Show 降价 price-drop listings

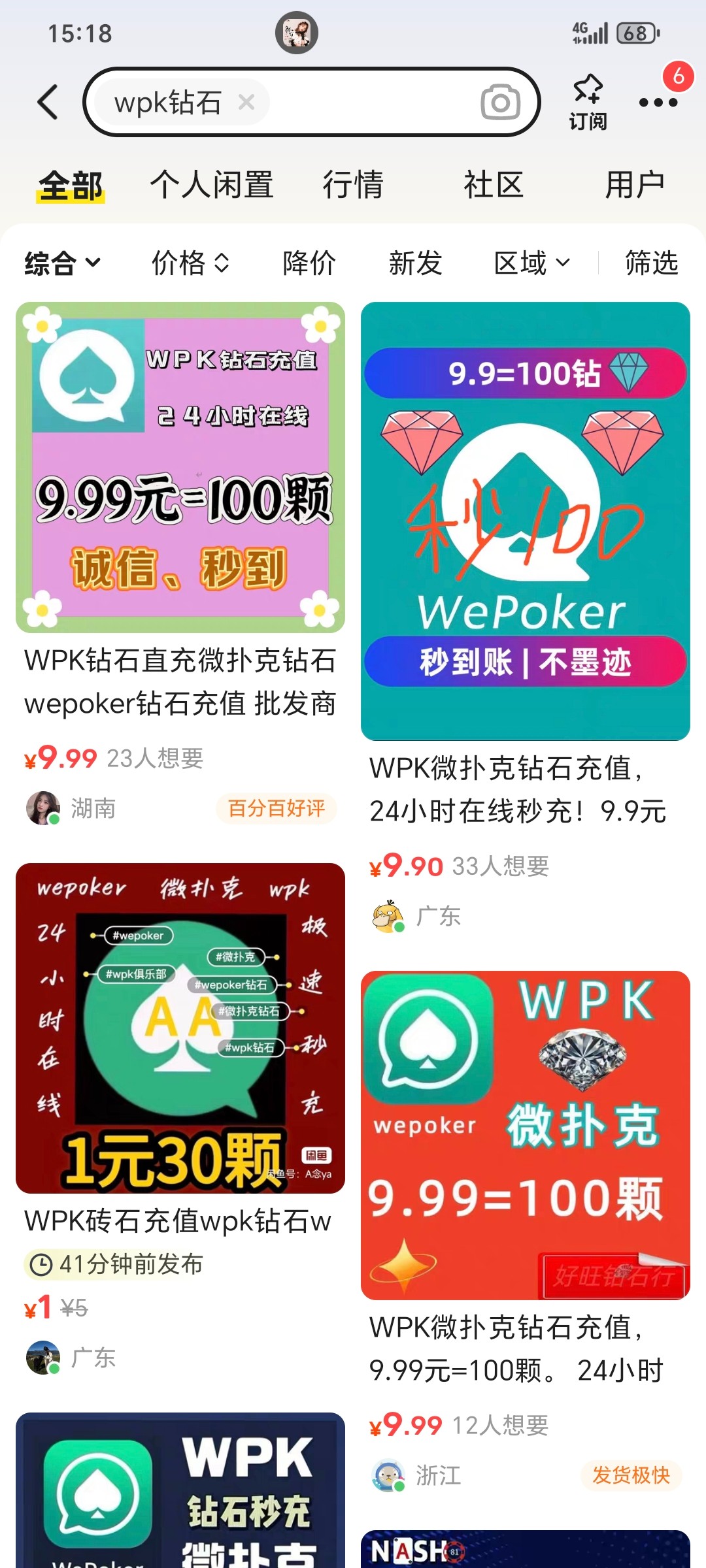309,263
